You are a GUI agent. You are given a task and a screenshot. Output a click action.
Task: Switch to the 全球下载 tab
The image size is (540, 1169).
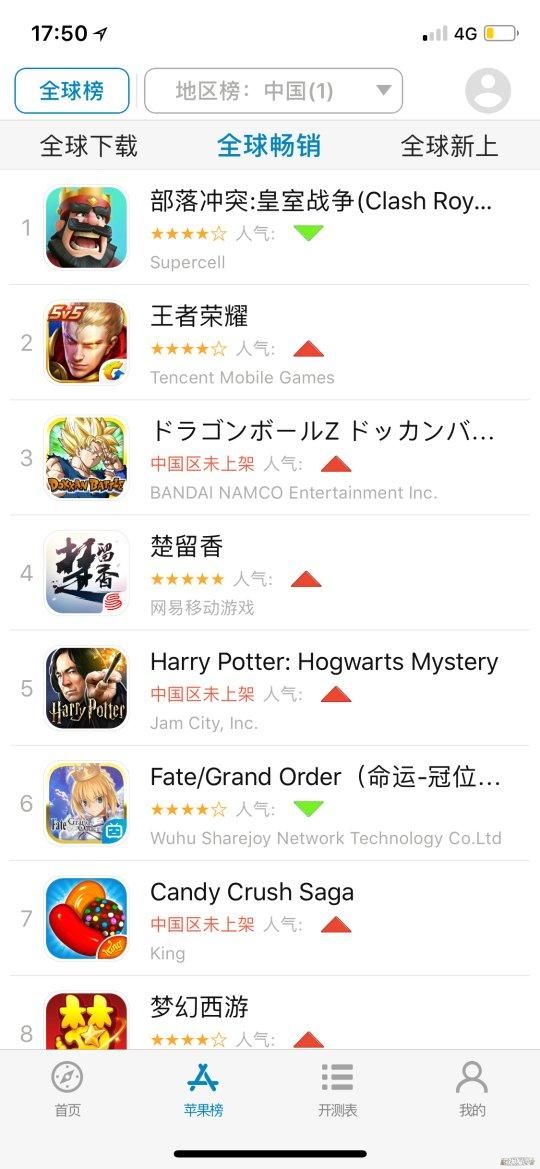[89, 145]
